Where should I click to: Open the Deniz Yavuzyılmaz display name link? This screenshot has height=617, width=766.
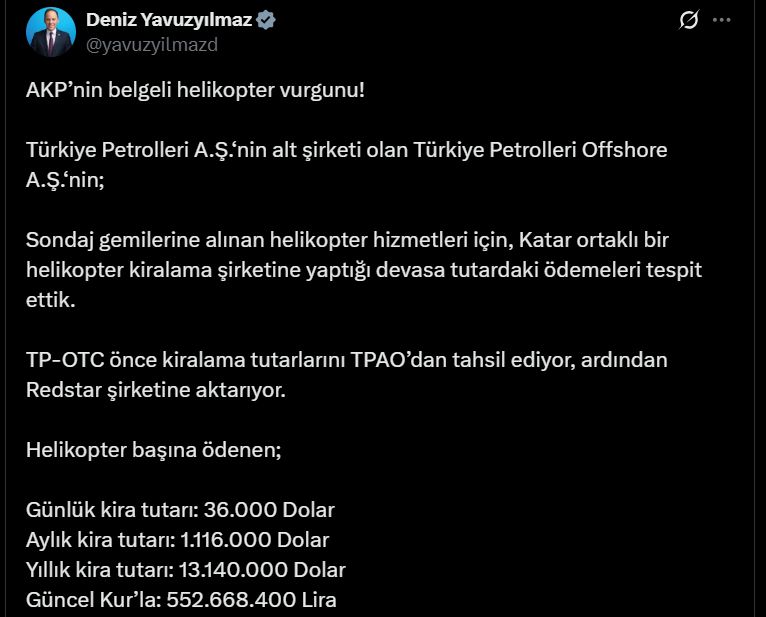pyautogui.click(x=168, y=20)
